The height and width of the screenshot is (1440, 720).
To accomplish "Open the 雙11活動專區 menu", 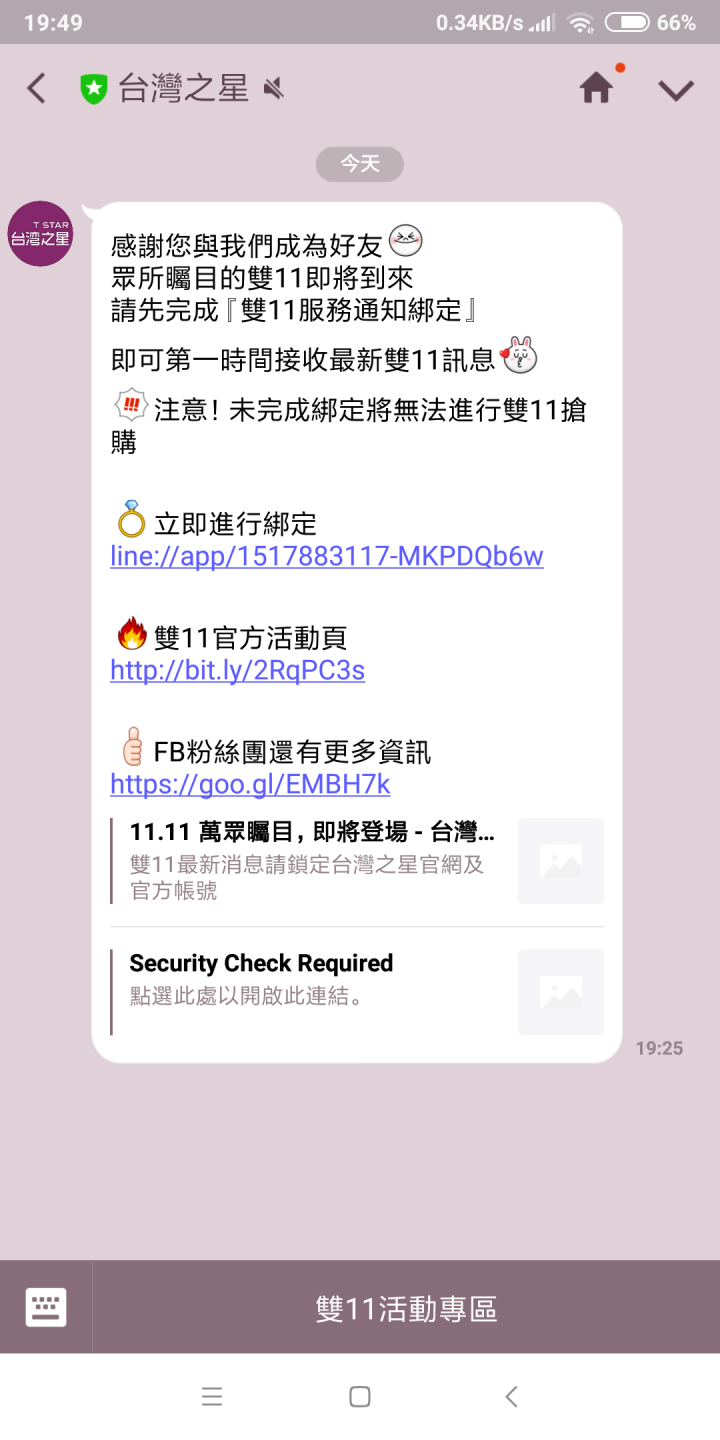I will click(x=406, y=1308).
